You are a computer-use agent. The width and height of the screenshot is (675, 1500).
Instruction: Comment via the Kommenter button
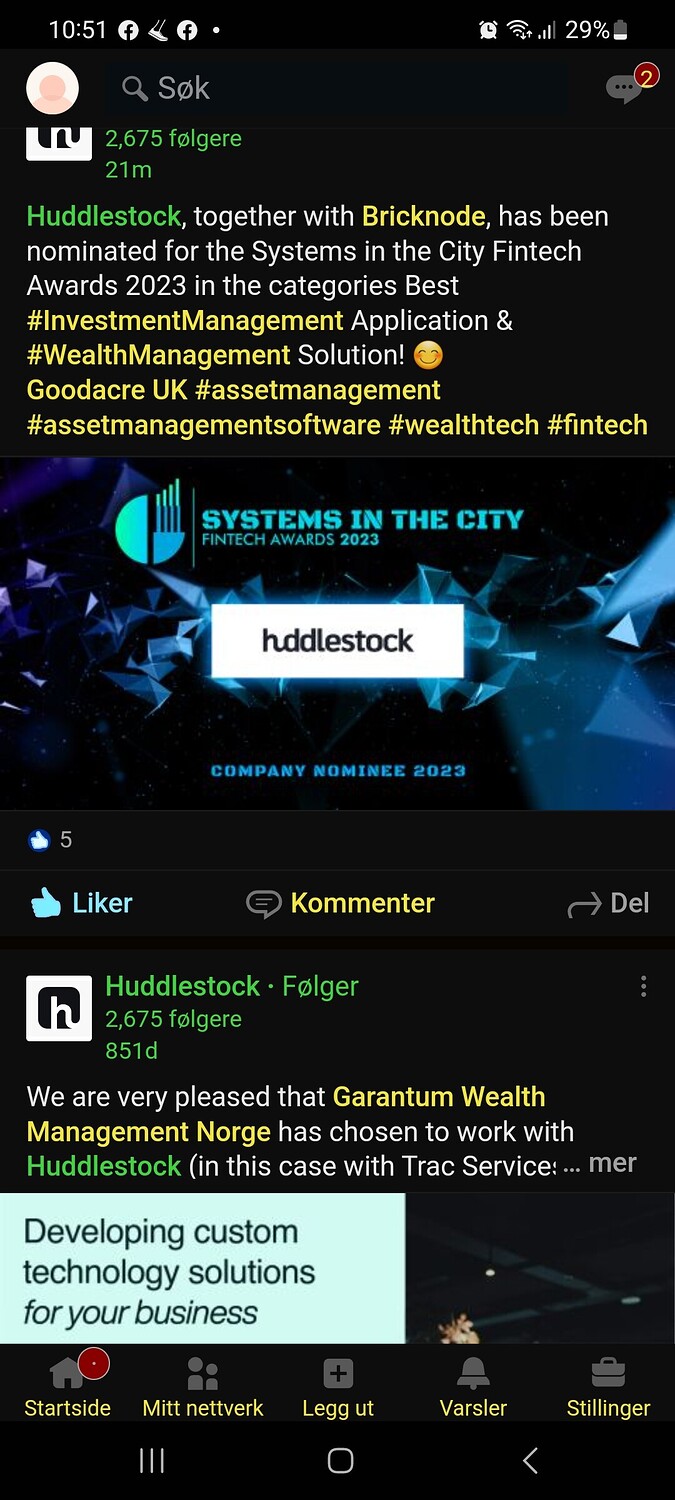(341, 903)
